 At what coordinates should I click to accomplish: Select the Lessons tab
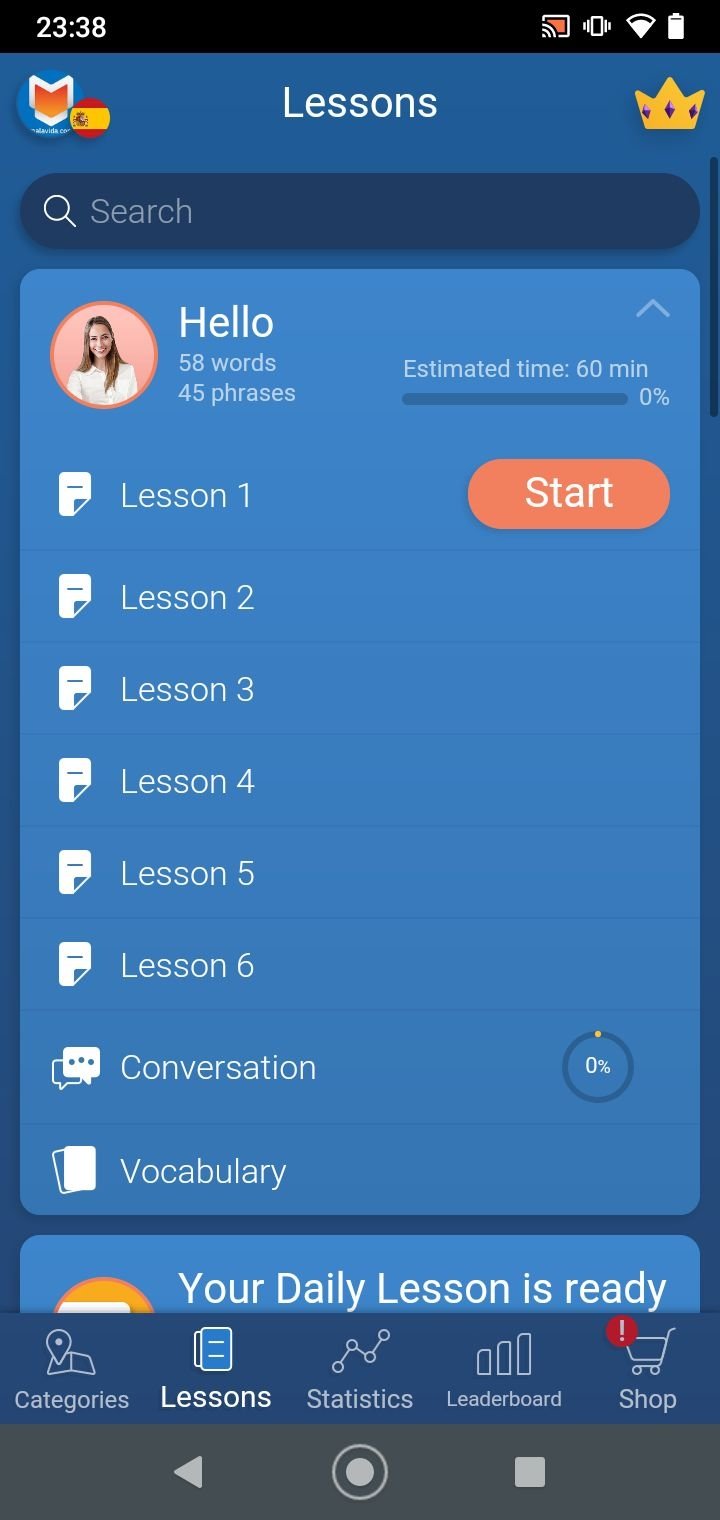click(x=215, y=1370)
